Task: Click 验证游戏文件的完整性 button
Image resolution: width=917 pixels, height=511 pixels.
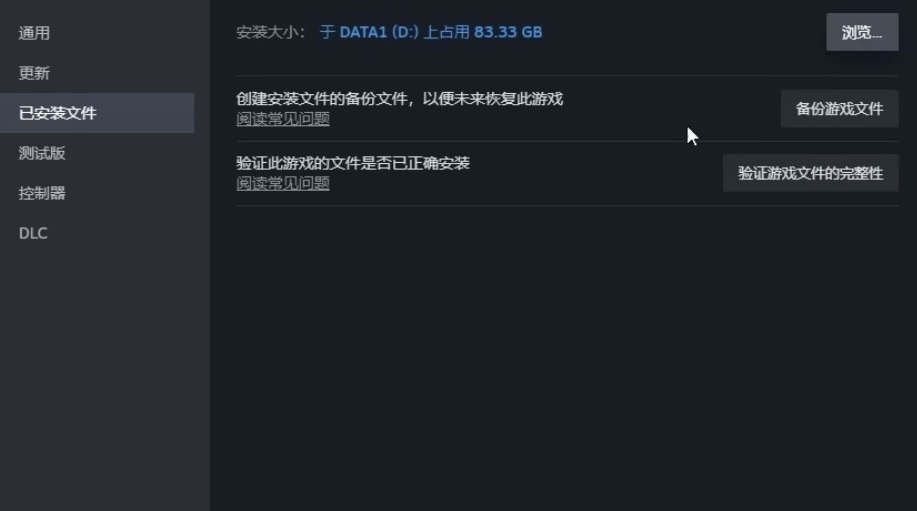Action: click(x=811, y=173)
